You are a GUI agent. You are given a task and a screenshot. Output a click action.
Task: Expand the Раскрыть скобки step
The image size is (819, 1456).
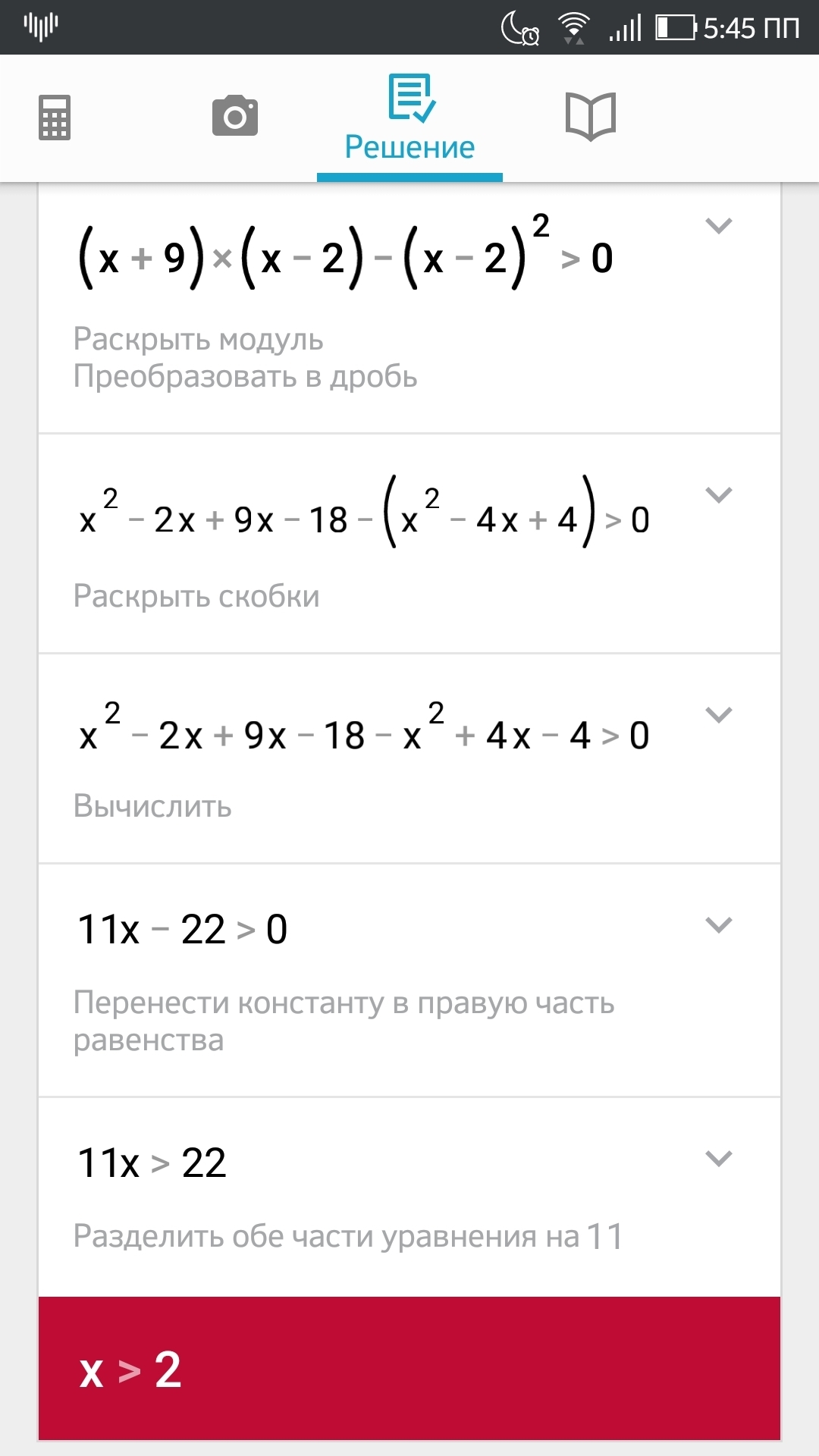(x=717, y=495)
